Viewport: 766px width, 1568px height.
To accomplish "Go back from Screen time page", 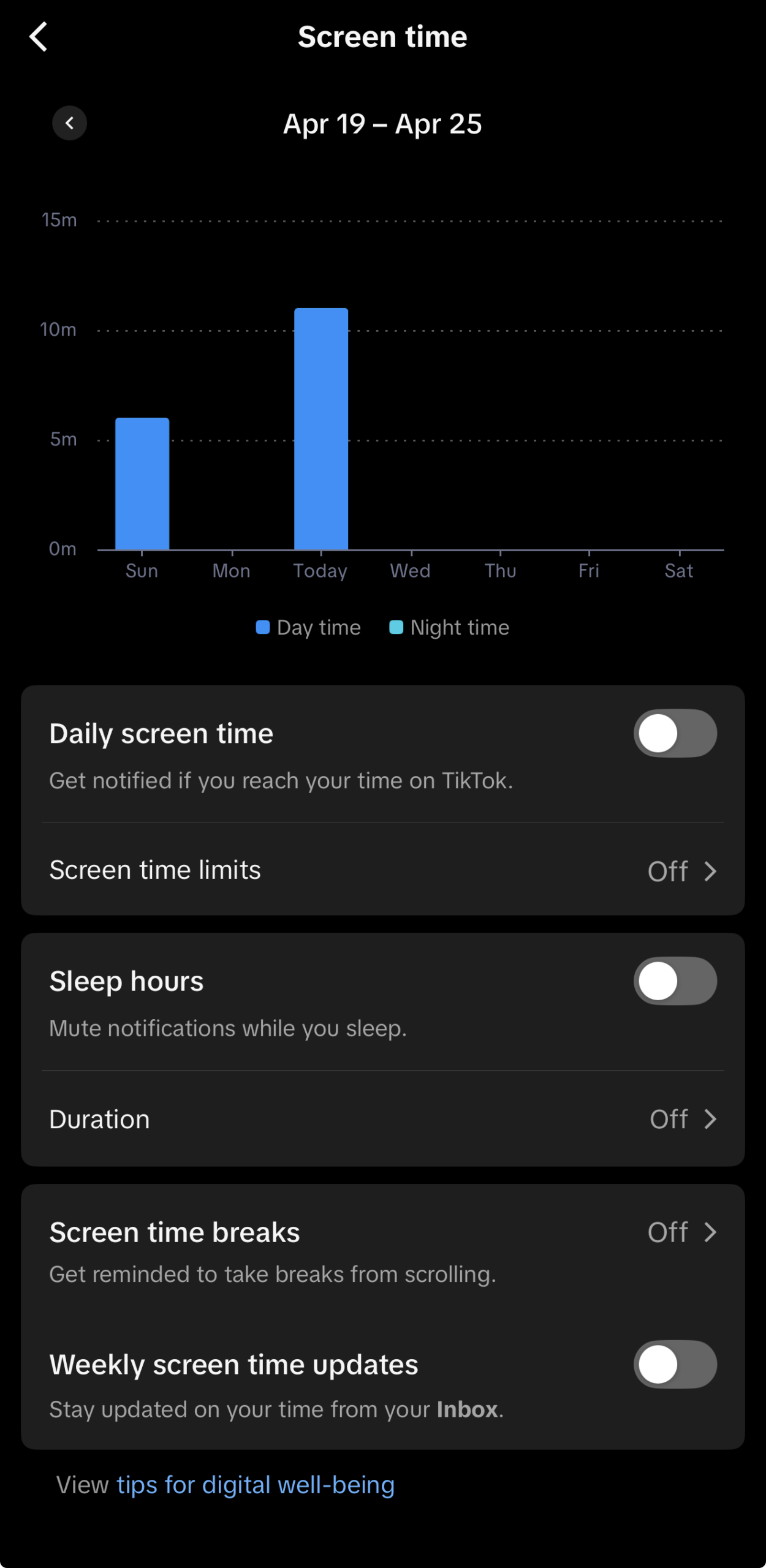I will [39, 37].
